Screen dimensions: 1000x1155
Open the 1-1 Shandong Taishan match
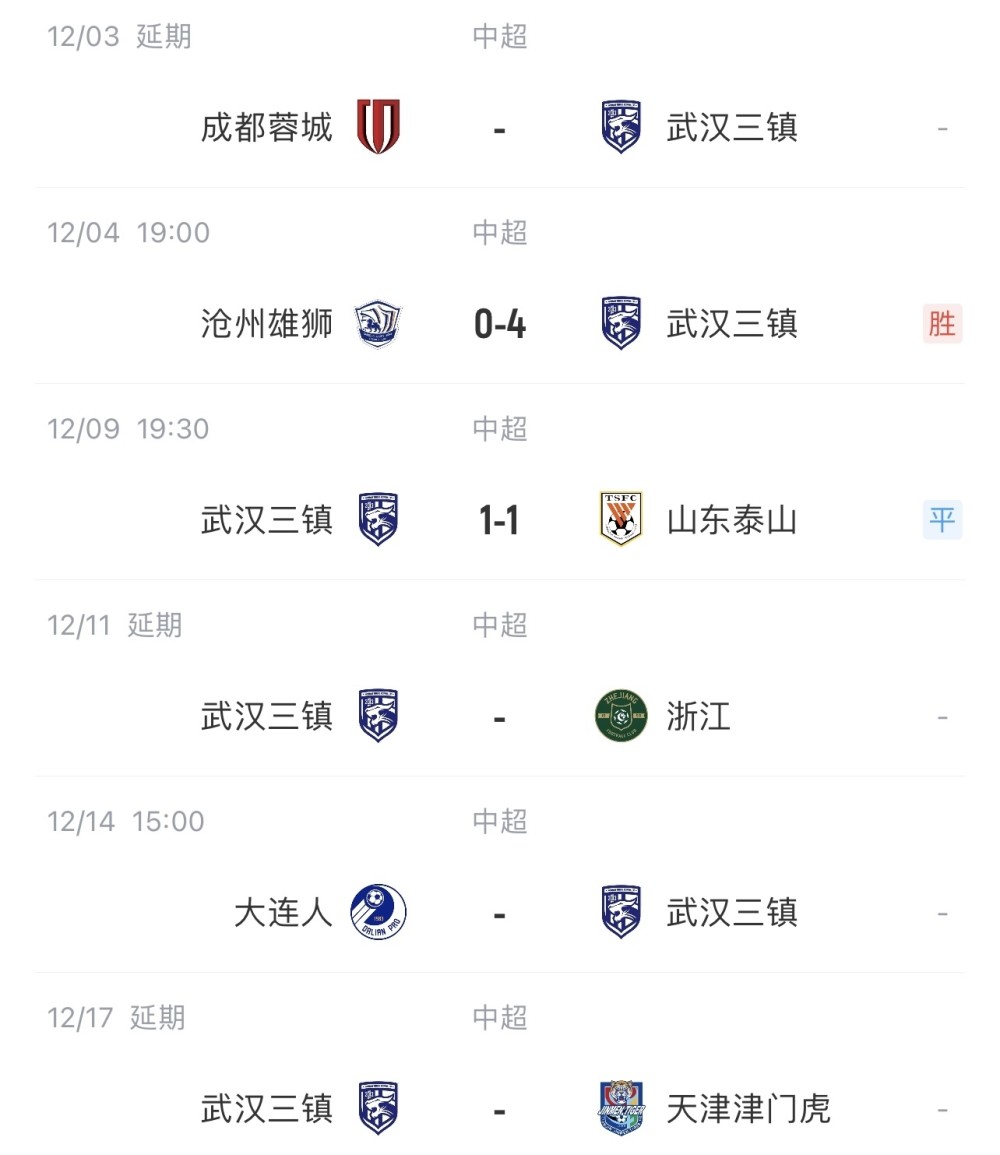[499, 520]
